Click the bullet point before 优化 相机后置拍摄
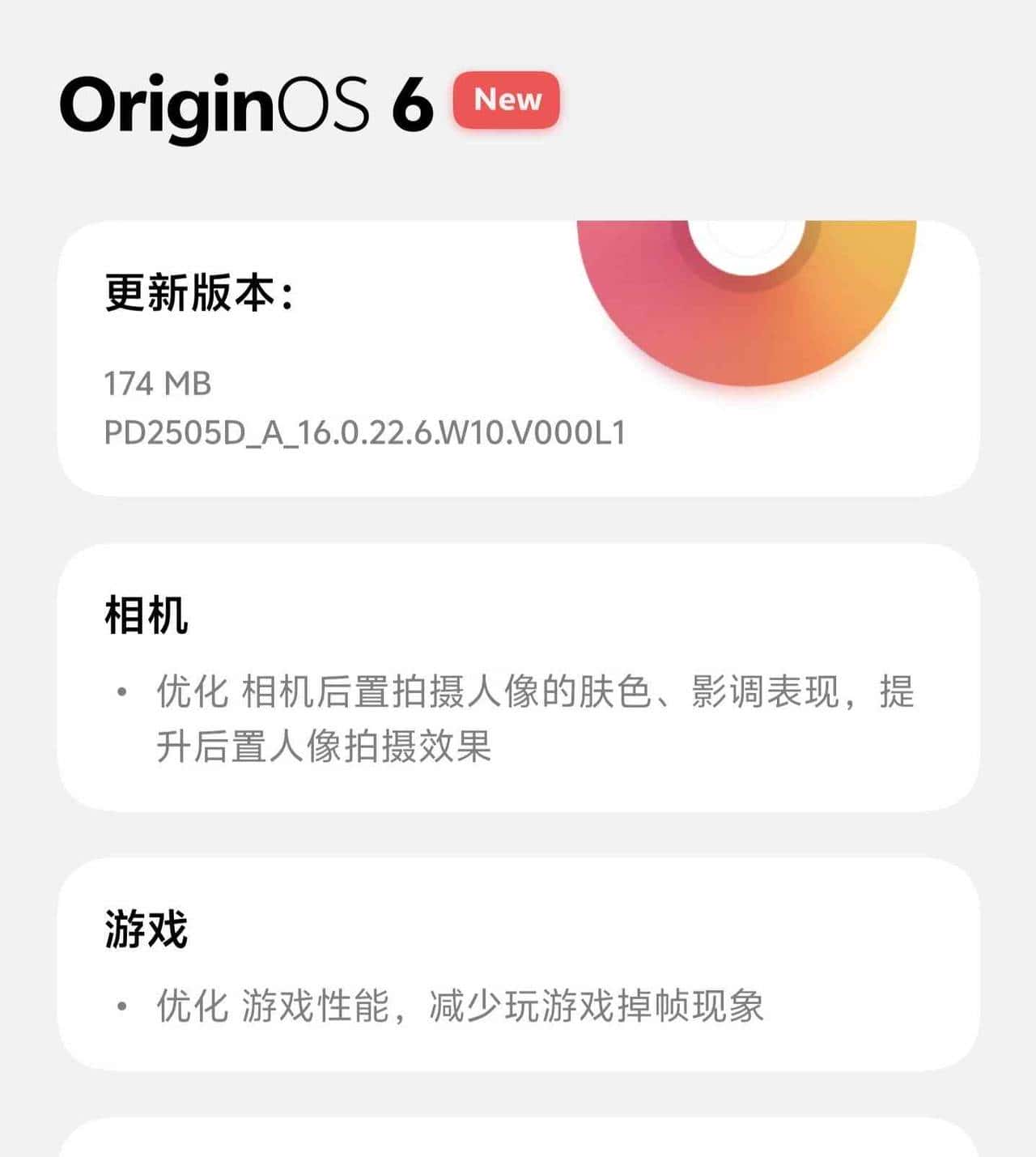1036x1157 pixels. (121, 692)
